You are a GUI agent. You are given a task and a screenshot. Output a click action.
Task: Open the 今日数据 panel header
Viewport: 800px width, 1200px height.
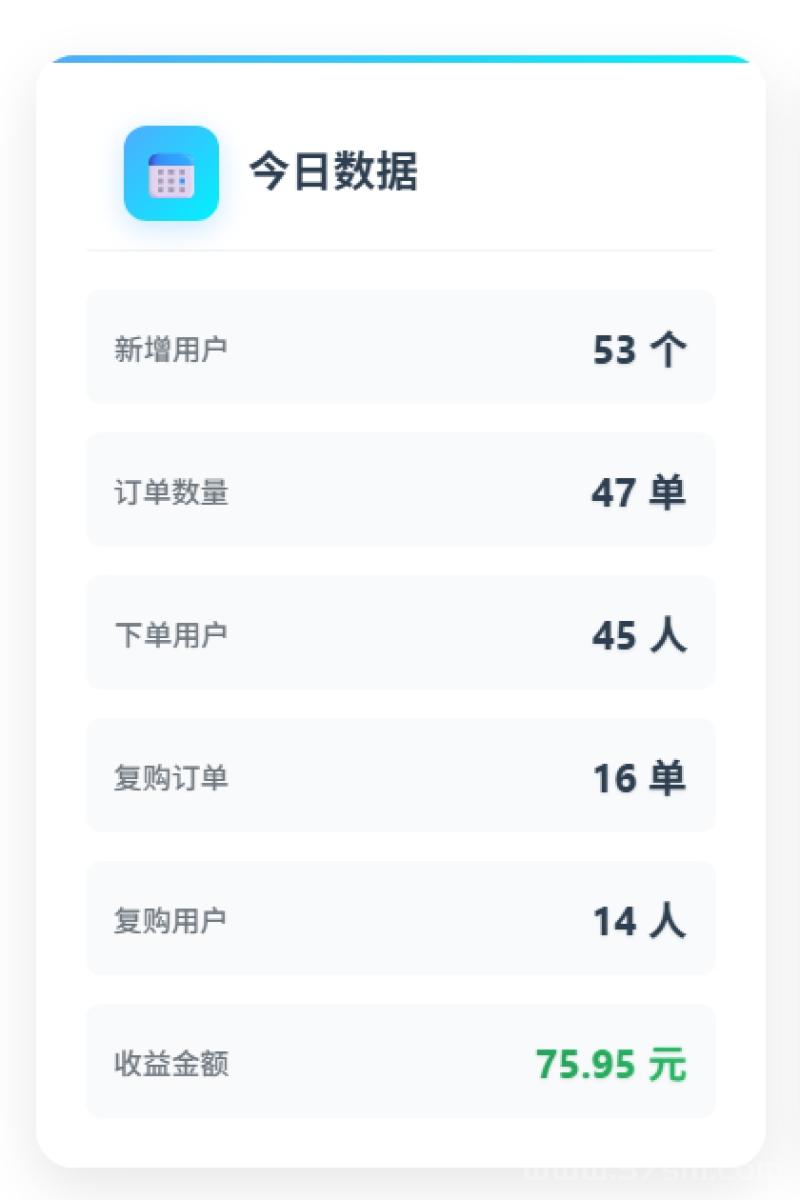[335, 172]
